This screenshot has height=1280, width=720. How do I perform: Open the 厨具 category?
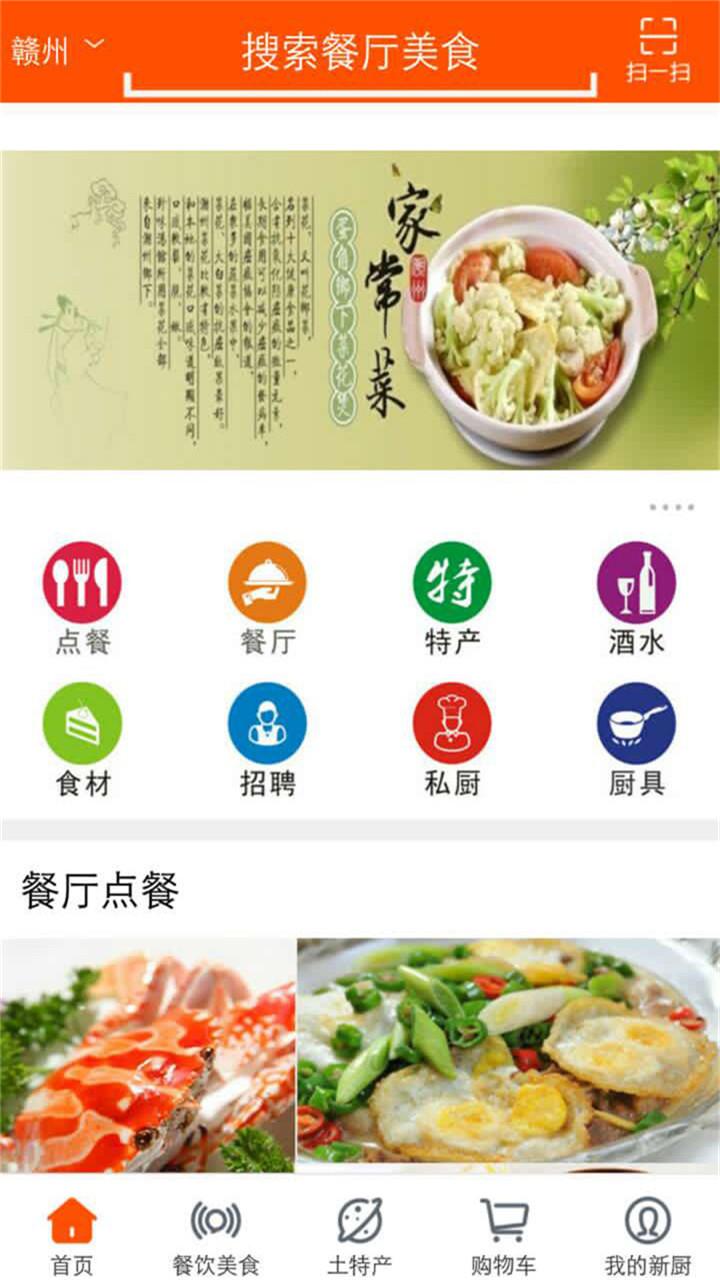(636, 738)
